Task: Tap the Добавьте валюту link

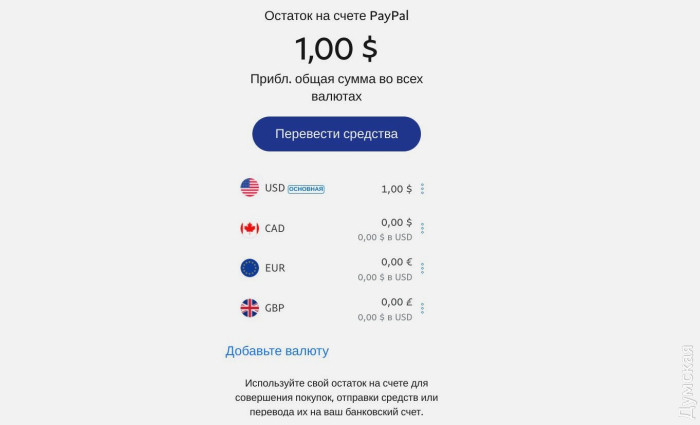Action: pos(277,351)
